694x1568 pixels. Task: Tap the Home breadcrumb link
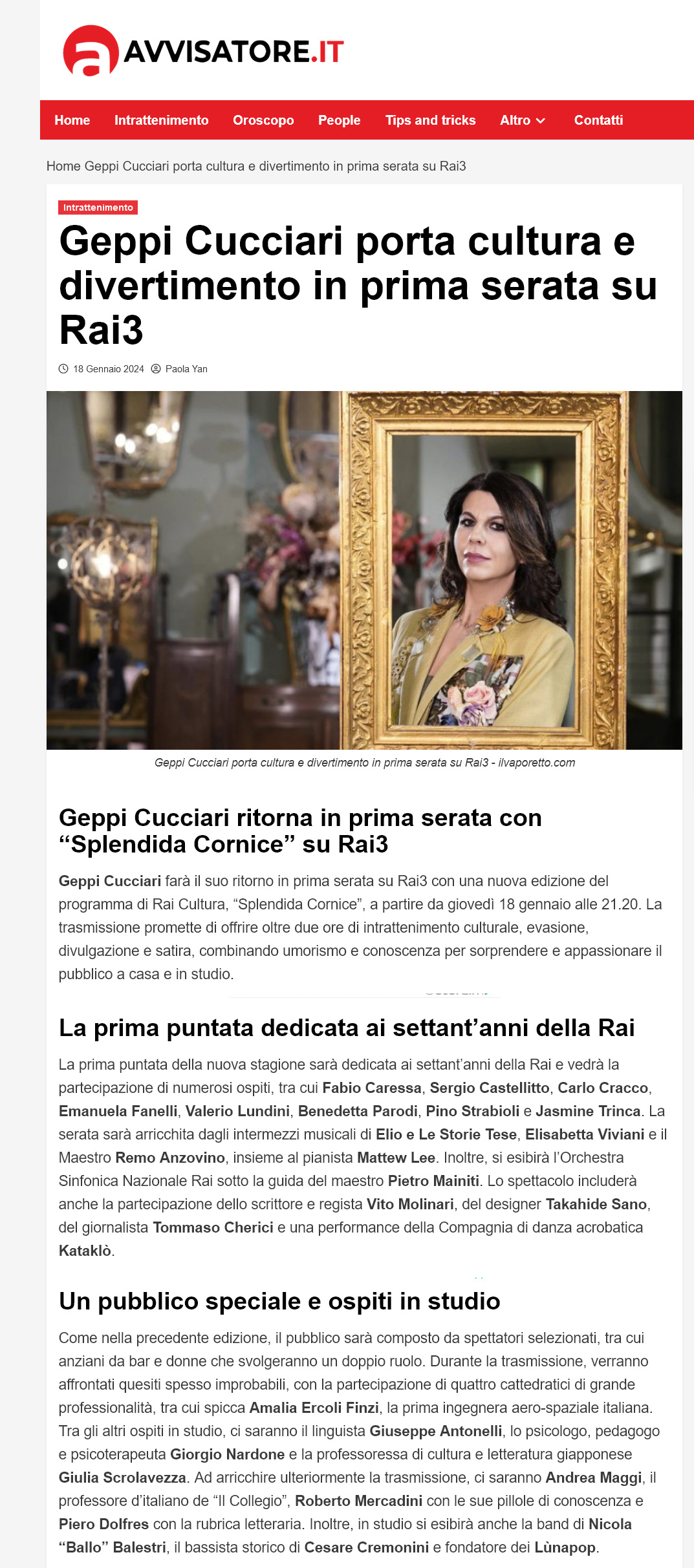click(63, 166)
